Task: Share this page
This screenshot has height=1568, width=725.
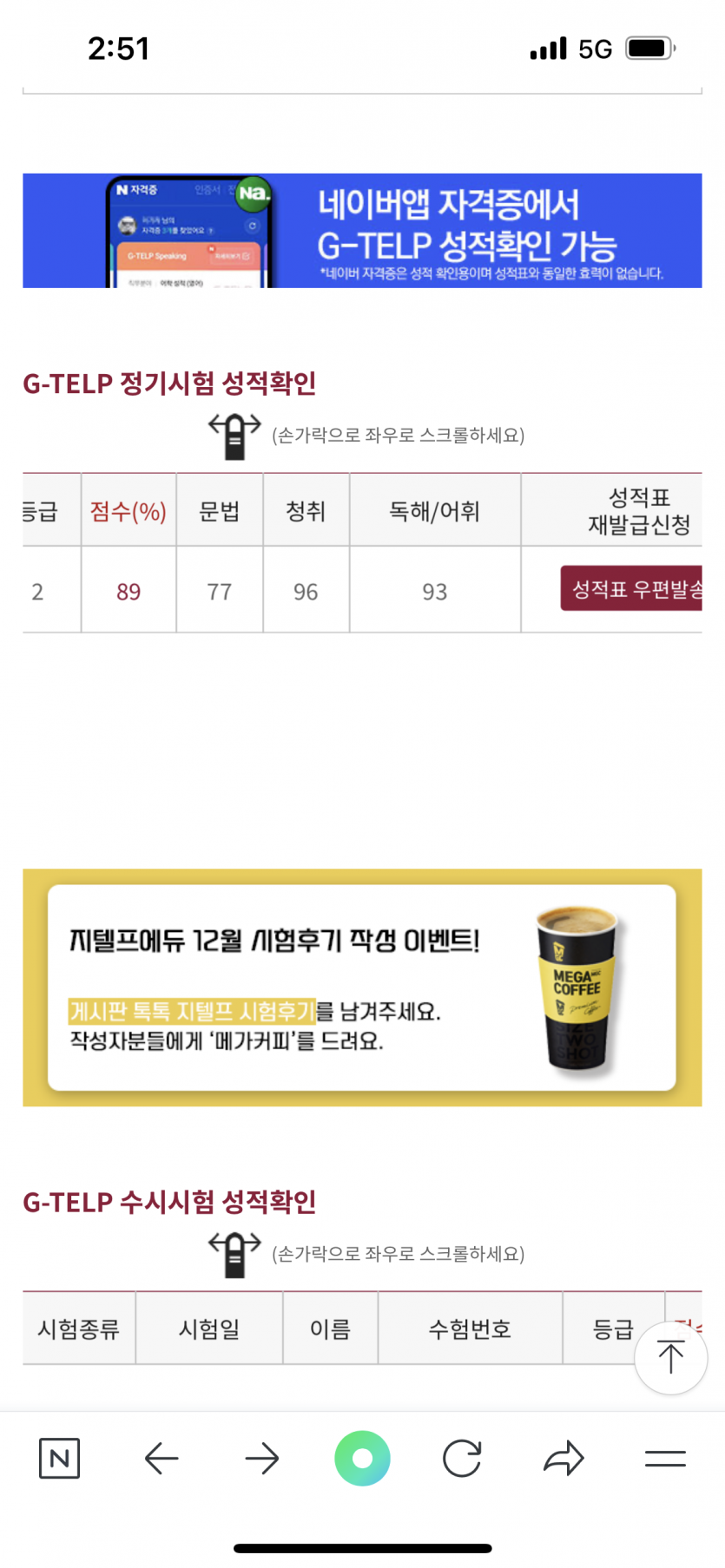Action: click(x=564, y=1459)
